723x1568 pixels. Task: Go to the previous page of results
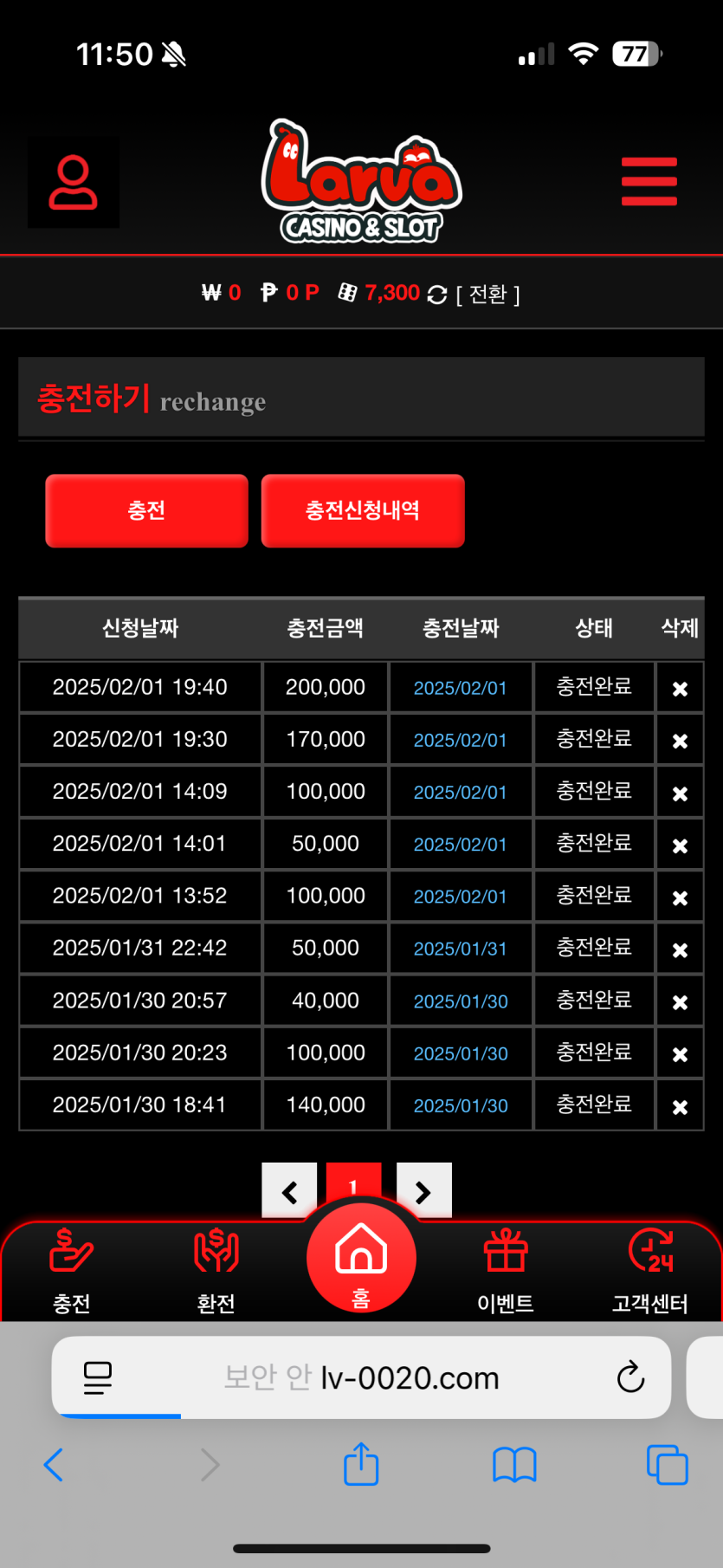[289, 1192]
